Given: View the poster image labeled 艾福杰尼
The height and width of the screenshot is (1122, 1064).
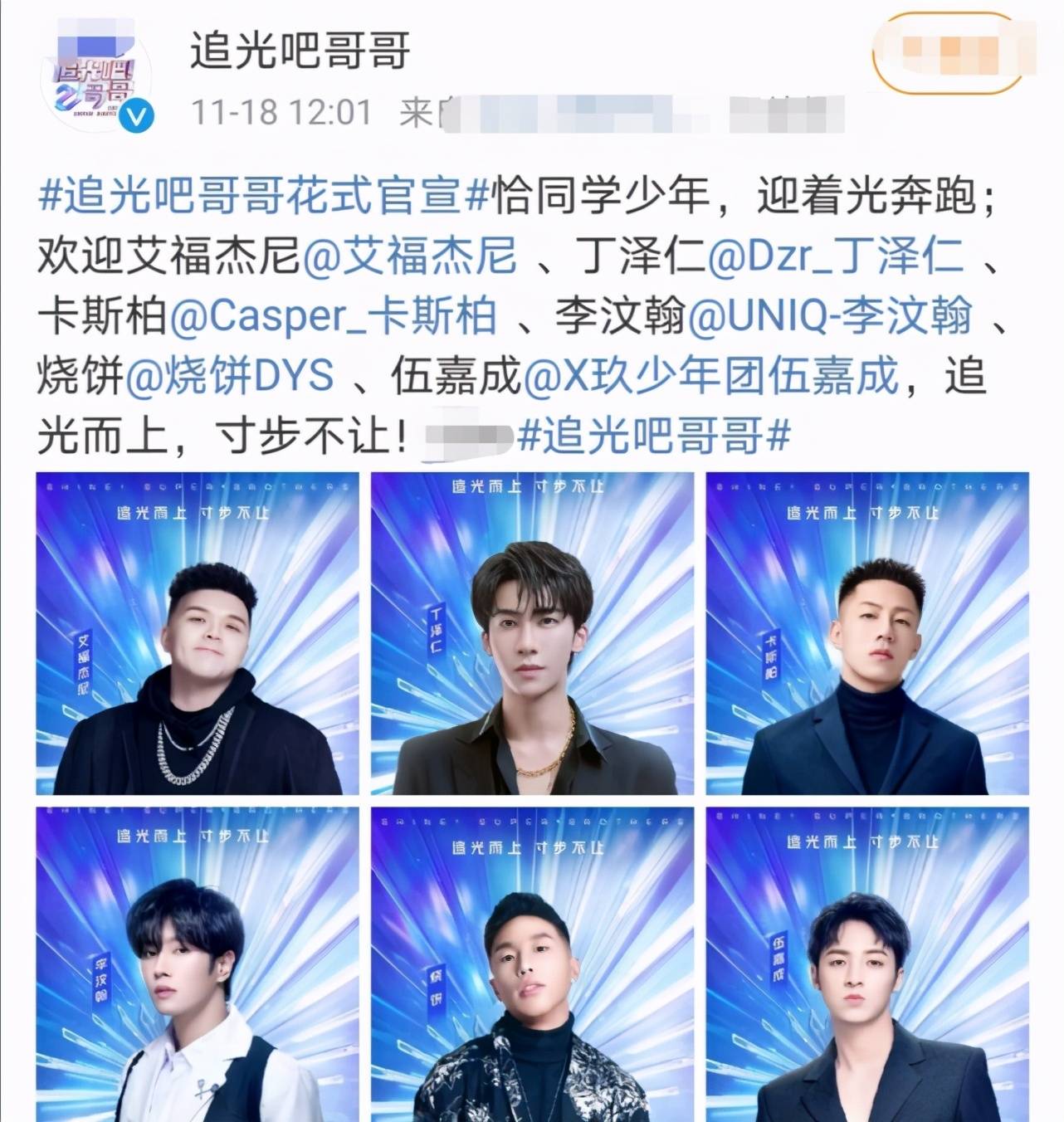Looking at the screenshot, I should [198, 633].
